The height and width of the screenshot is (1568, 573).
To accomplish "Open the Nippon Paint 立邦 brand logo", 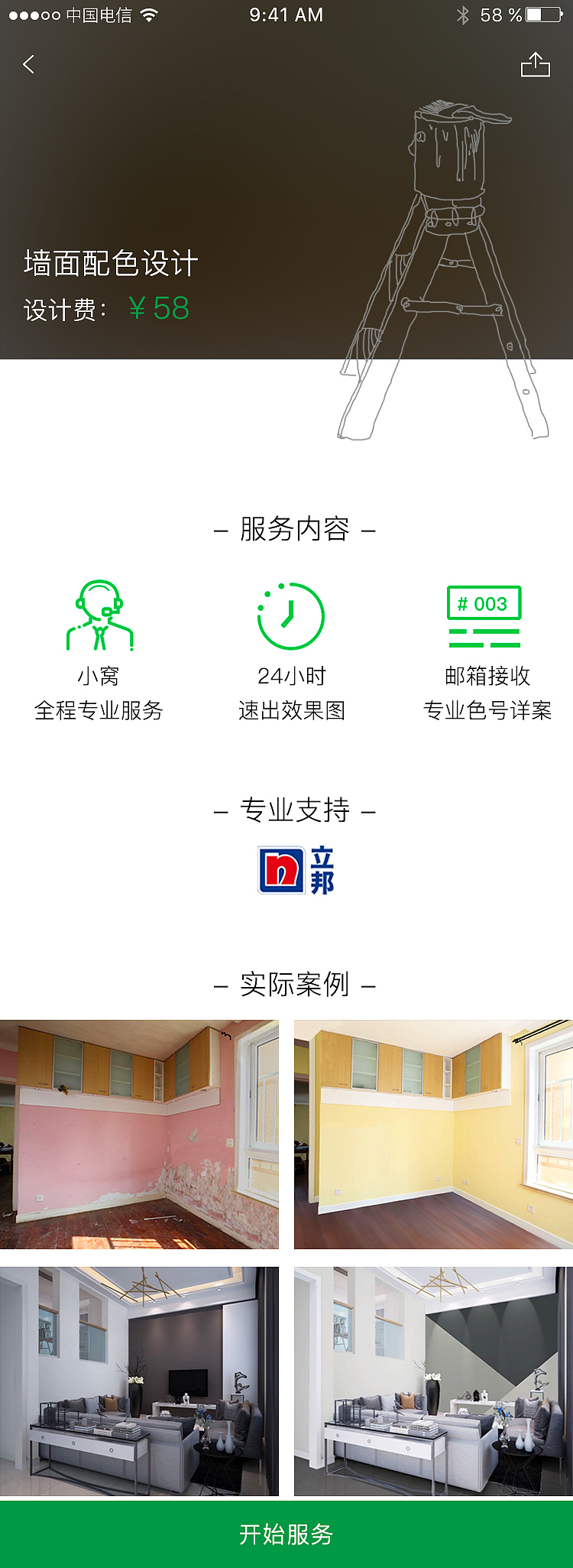I will pyautogui.click(x=286, y=869).
